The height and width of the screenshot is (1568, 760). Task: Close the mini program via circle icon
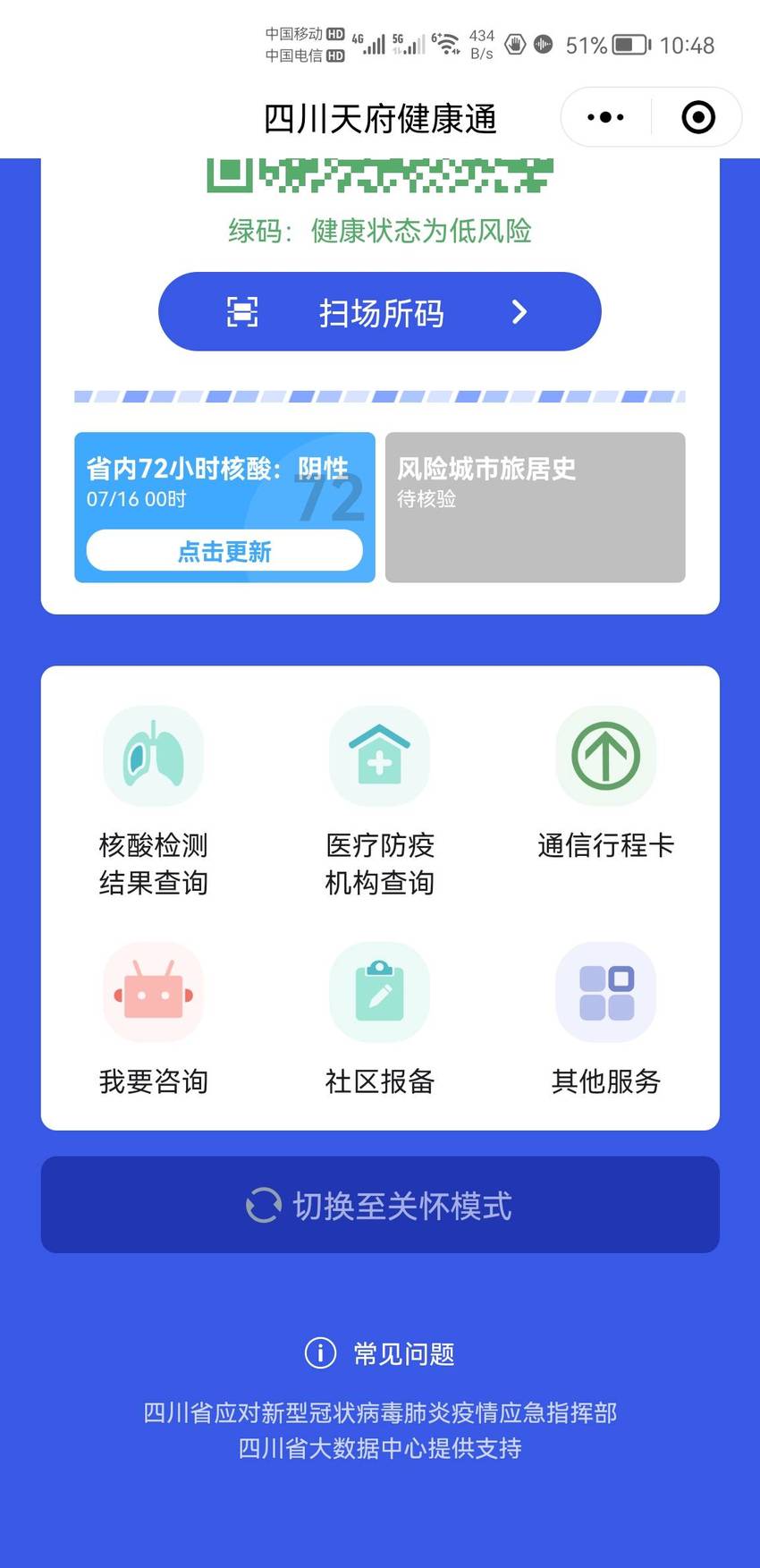[698, 117]
